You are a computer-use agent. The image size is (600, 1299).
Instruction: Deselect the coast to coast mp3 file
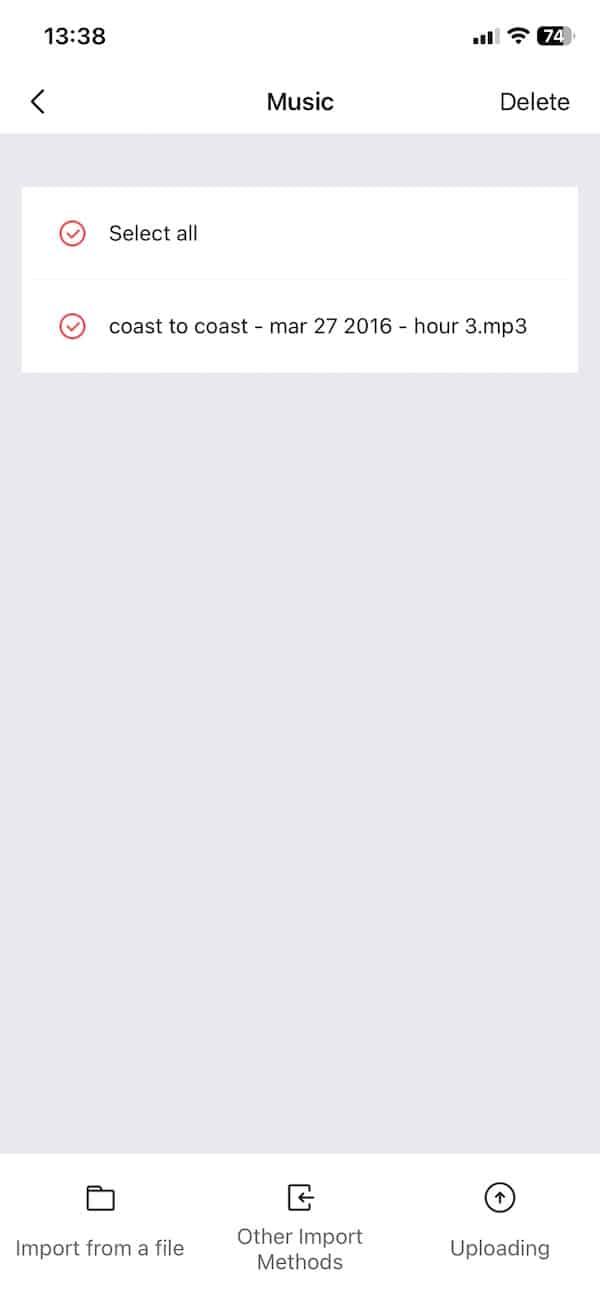73,326
